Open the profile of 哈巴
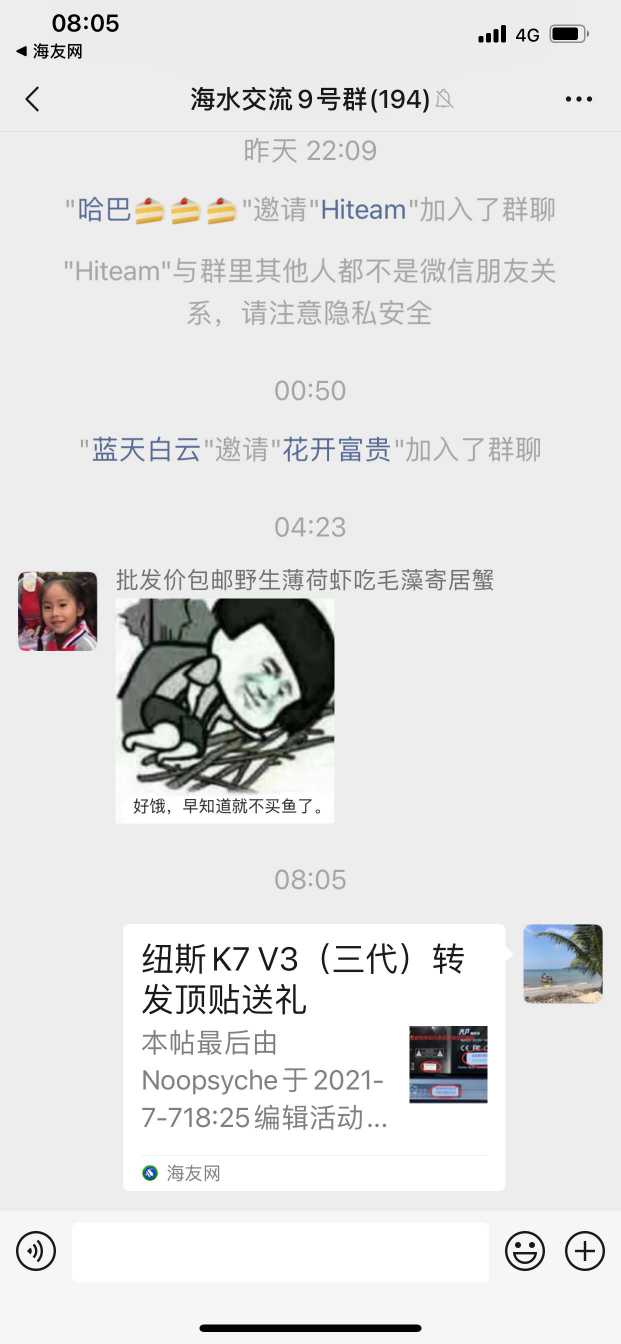The width and height of the screenshot is (621, 1344). (105, 210)
